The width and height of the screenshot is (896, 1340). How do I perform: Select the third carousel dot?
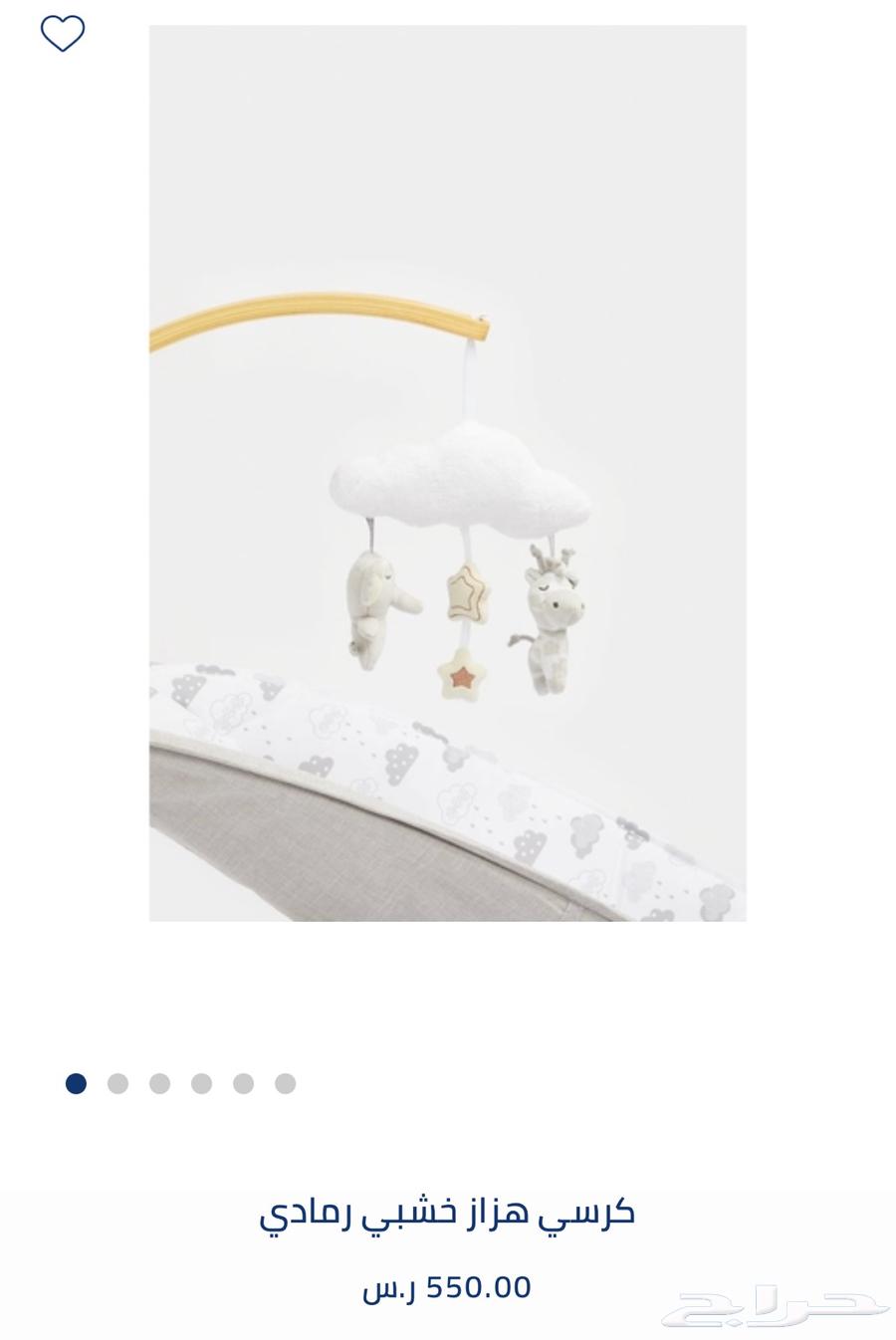(x=159, y=1083)
